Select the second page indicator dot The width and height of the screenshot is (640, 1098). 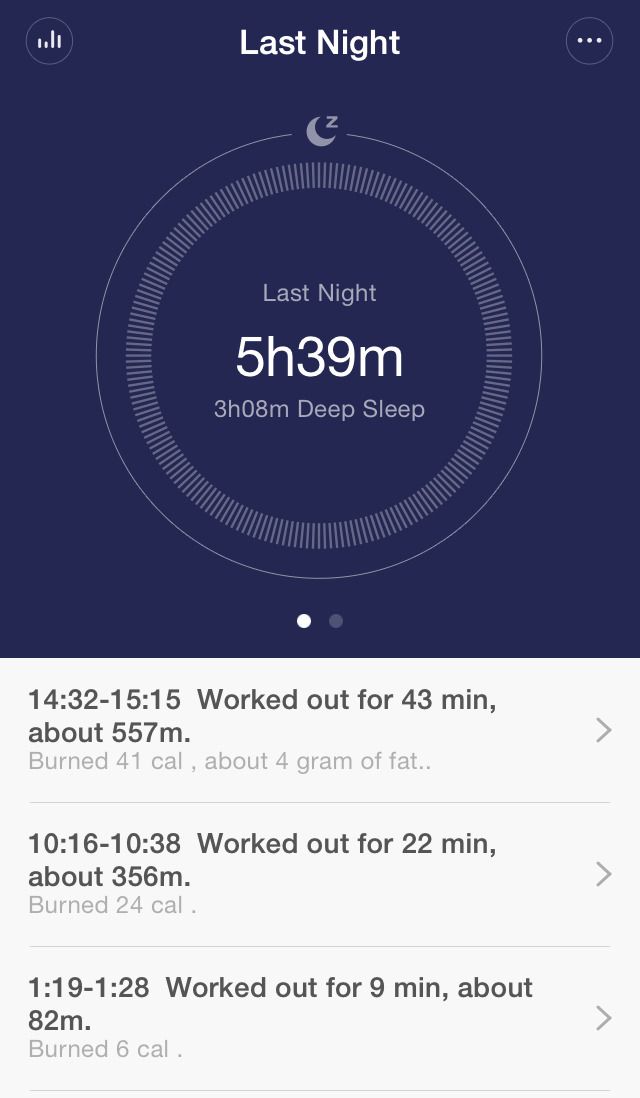336,620
